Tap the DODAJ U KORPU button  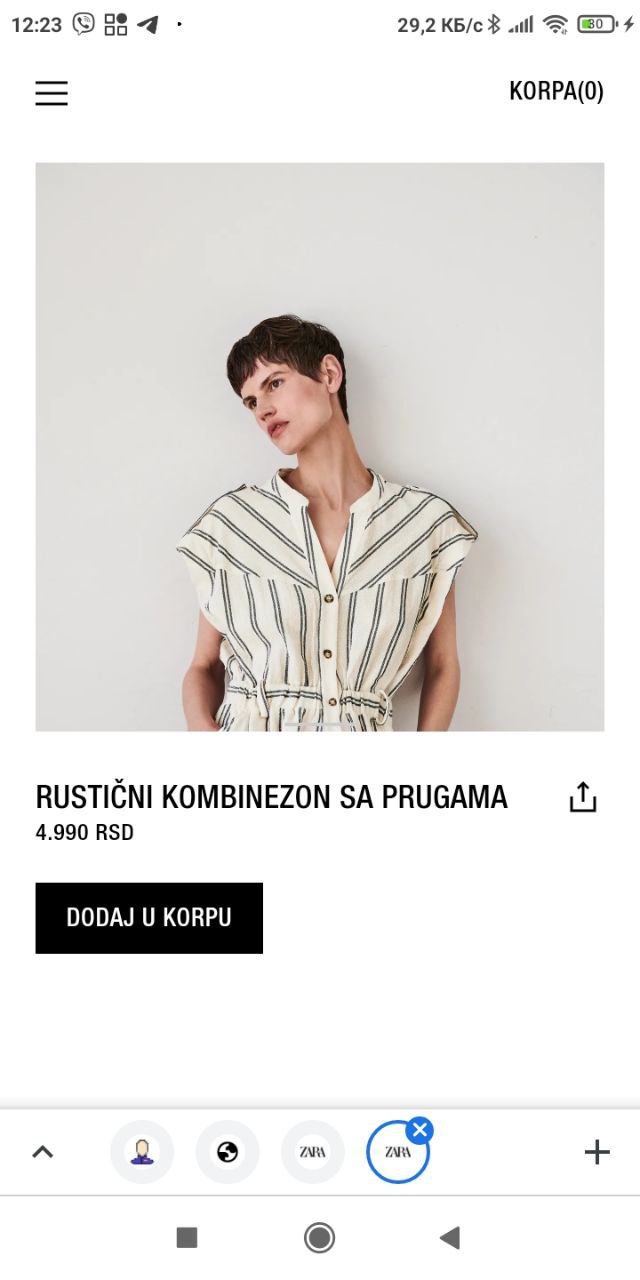149,918
